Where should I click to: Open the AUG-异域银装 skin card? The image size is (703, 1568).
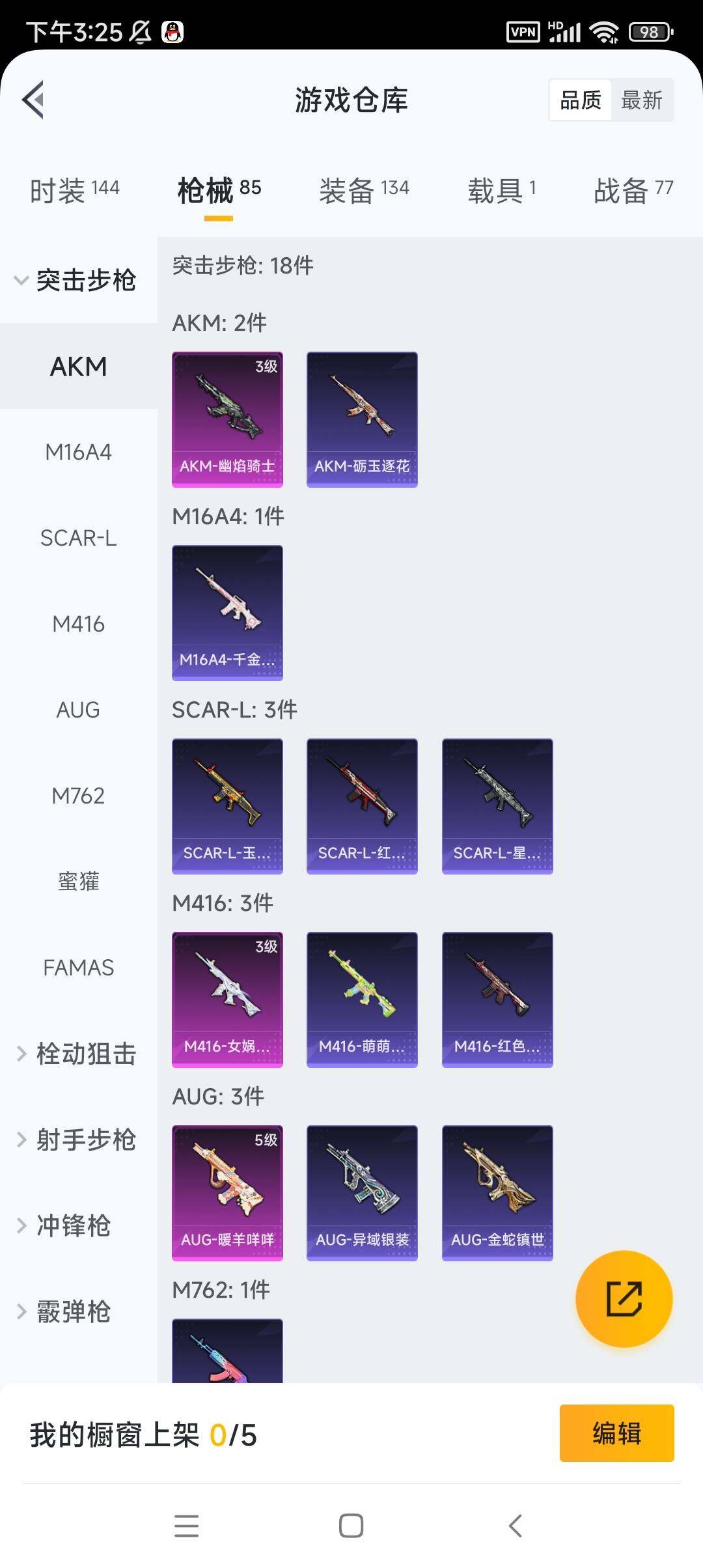pos(362,1193)
